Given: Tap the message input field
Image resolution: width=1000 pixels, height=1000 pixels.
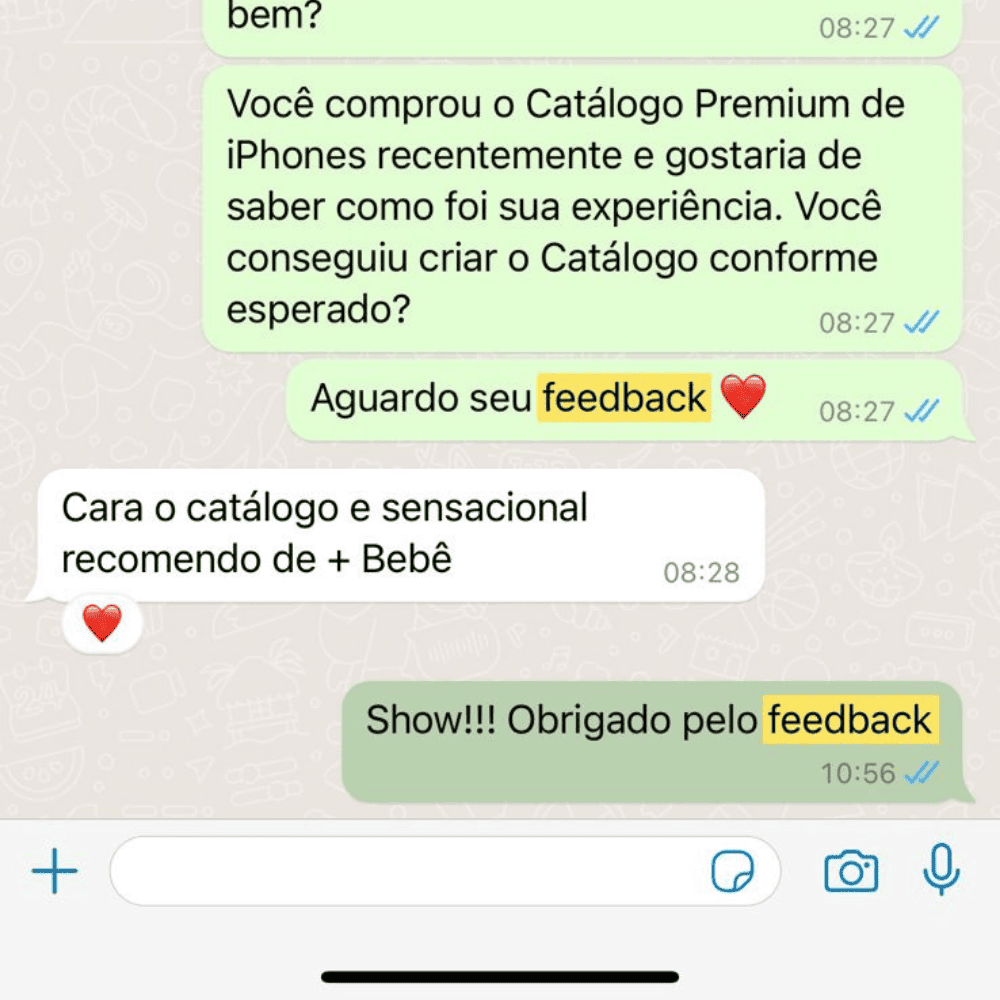Looking at the screenshot, I should pos(400,872).
